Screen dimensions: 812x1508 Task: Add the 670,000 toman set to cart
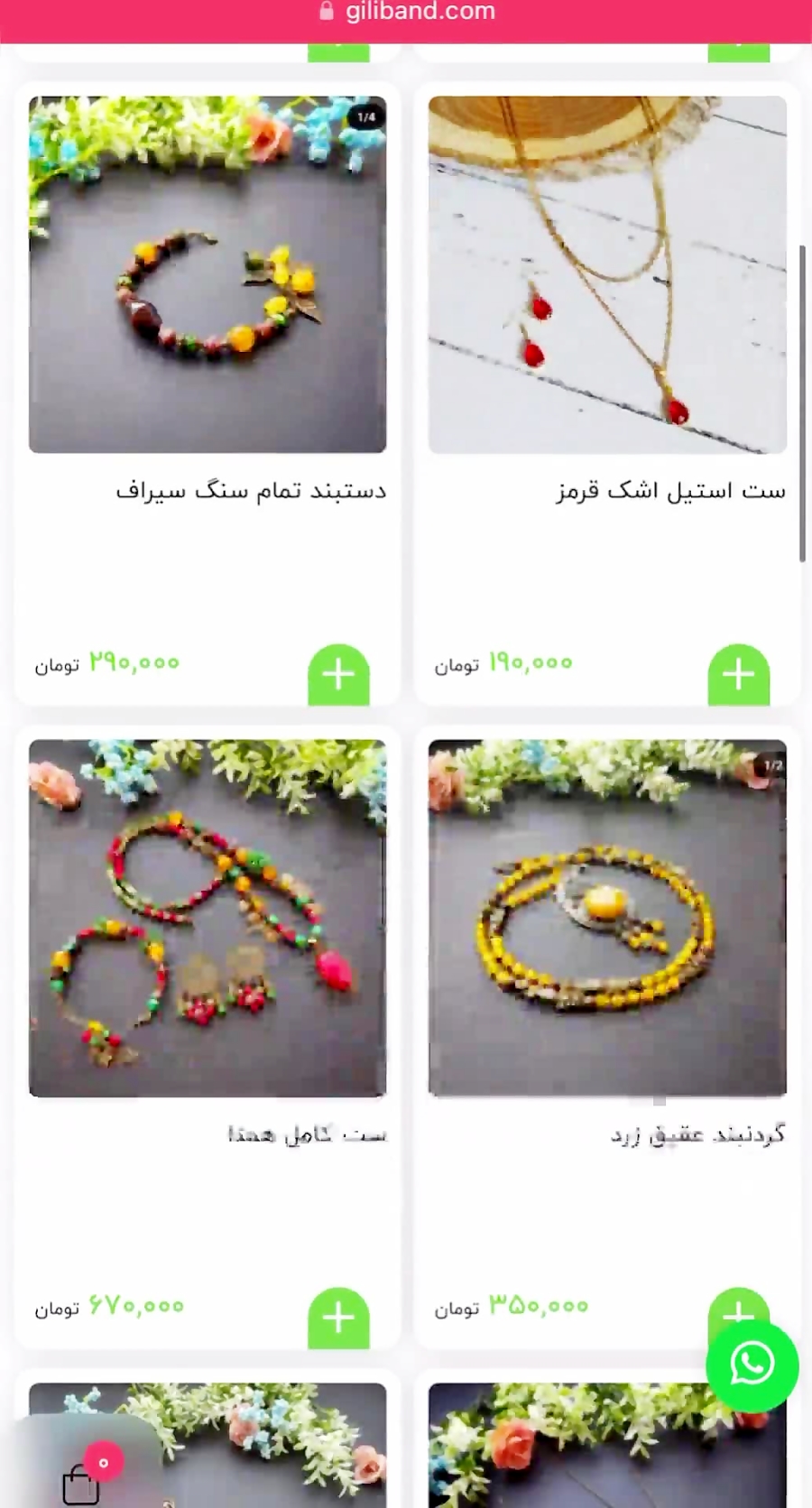339,1318
